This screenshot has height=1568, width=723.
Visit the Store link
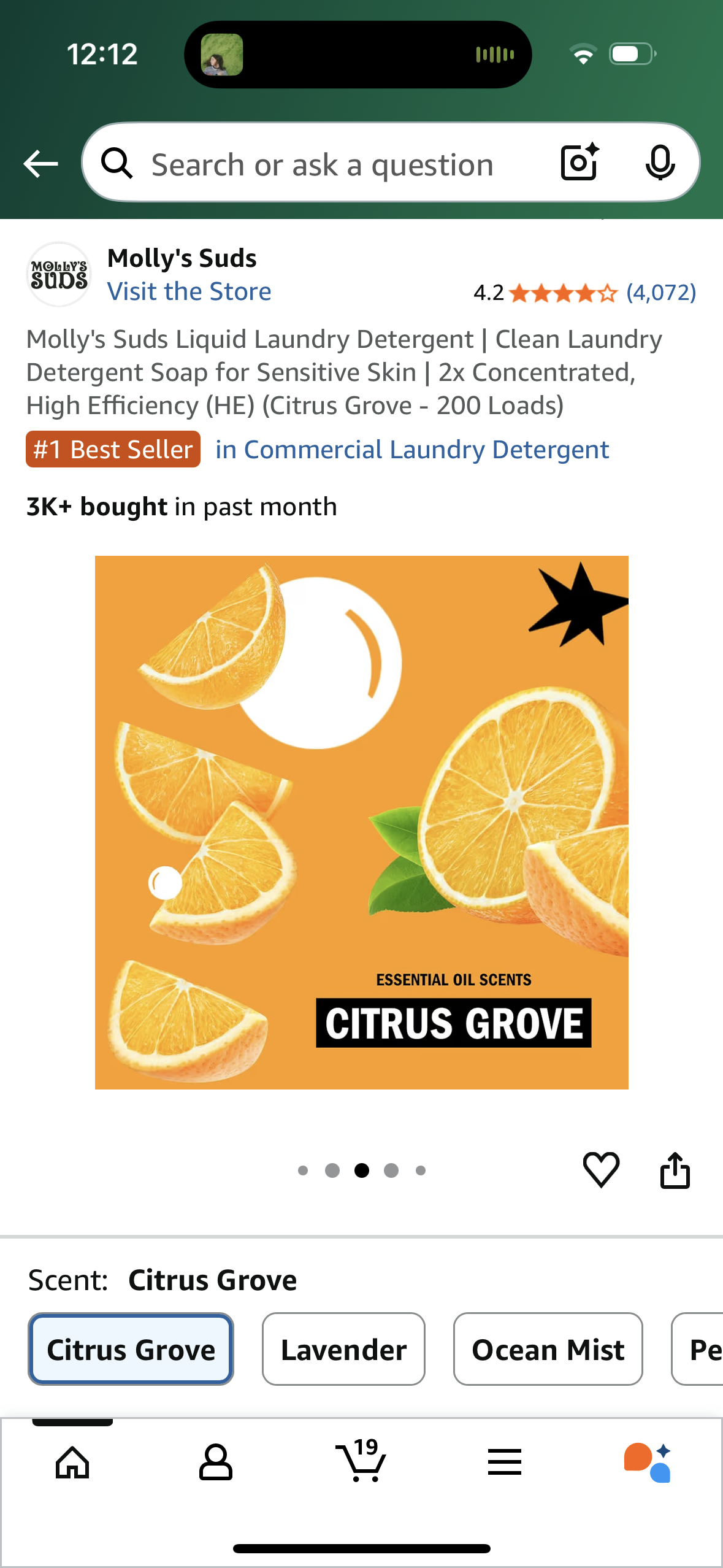coord(189,291)
